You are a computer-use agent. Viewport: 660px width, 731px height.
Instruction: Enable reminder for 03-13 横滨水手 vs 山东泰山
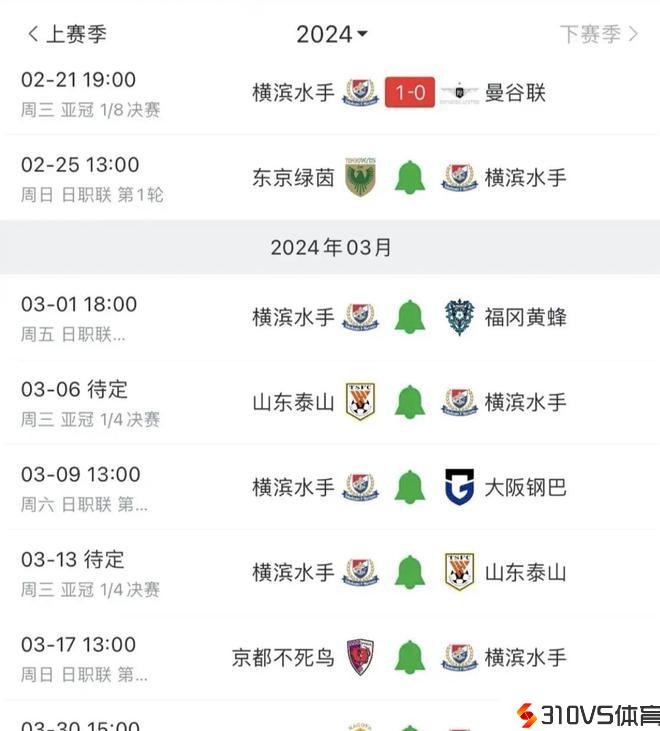(410, 573)
